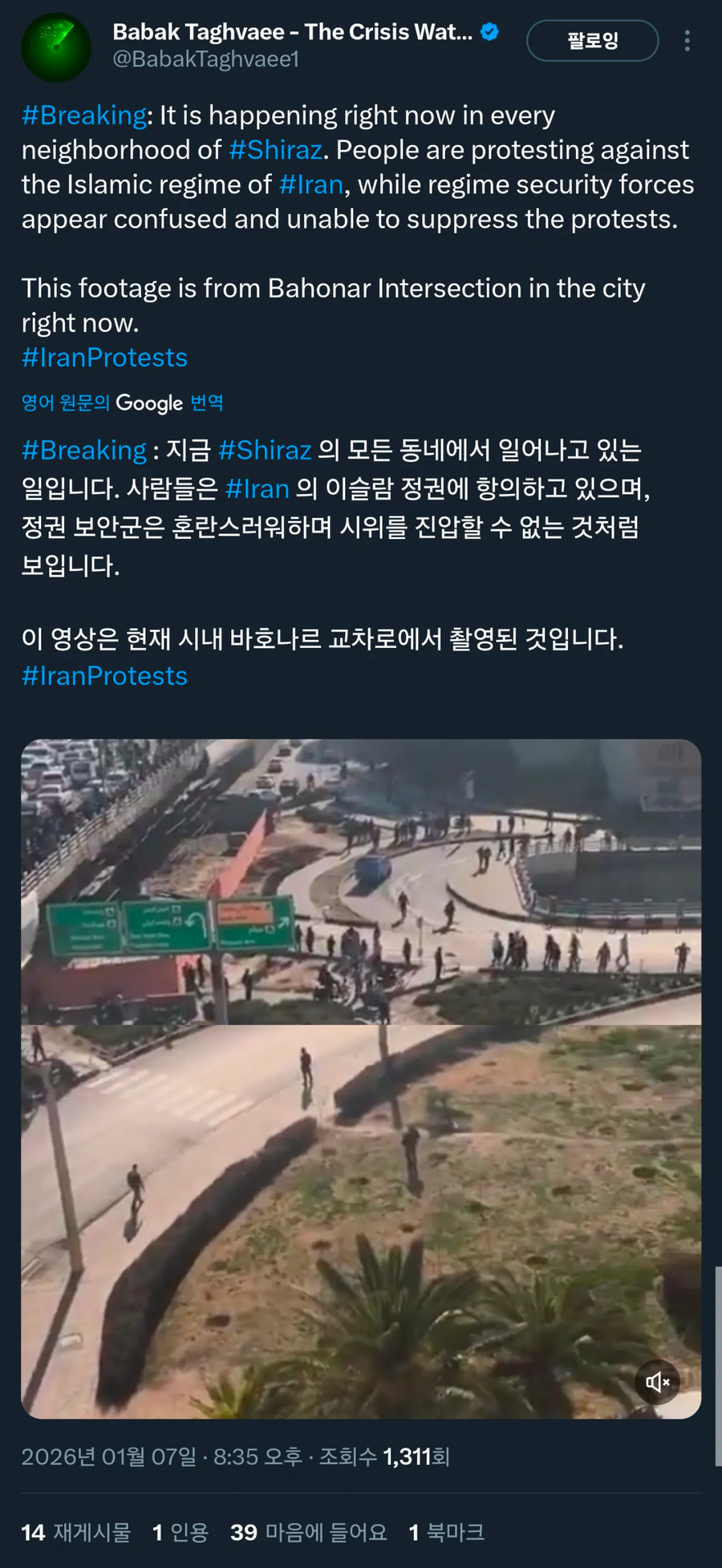Click the Korean #IranProtests hashtag in the translation
This screenshot has width=722, height=1568.
103,676
